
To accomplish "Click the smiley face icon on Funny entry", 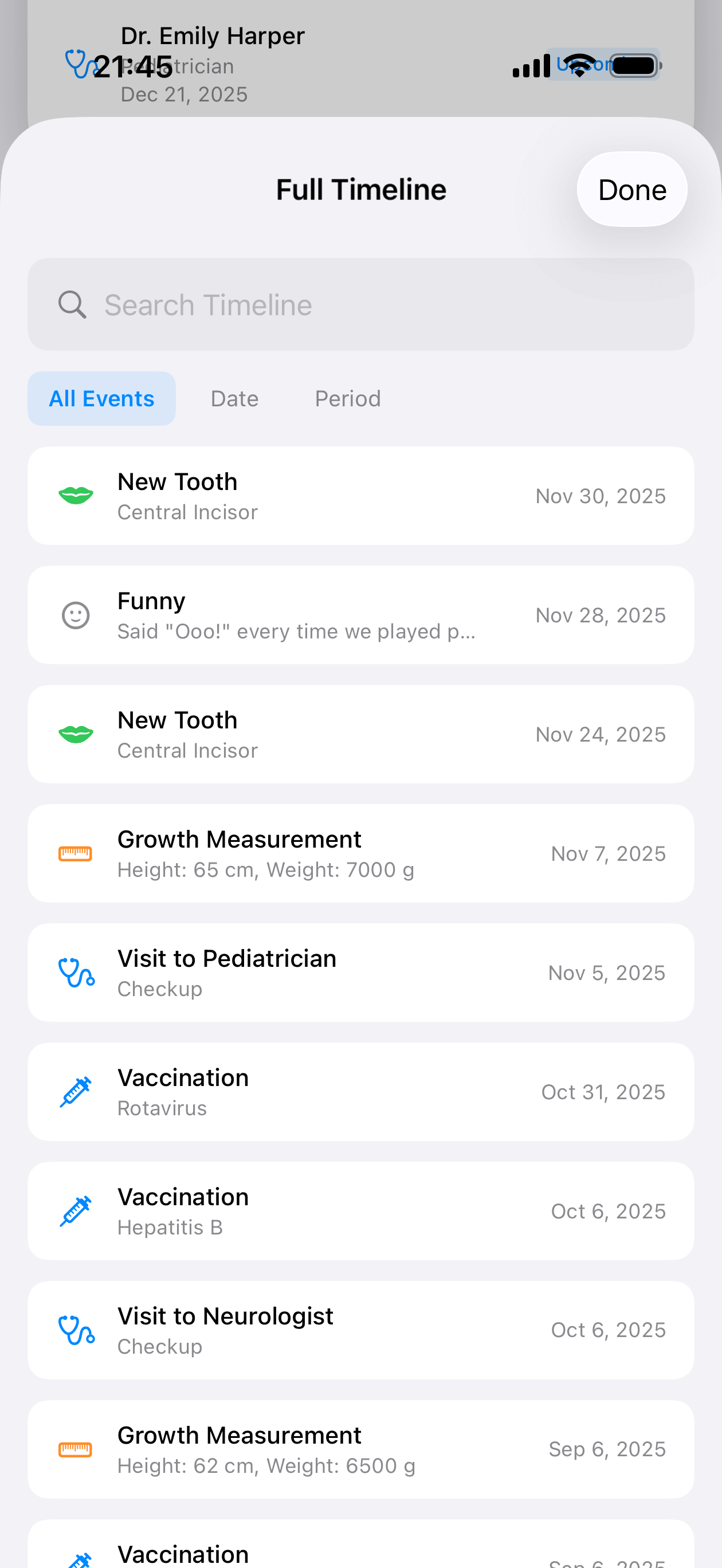I will click(75, 615).
